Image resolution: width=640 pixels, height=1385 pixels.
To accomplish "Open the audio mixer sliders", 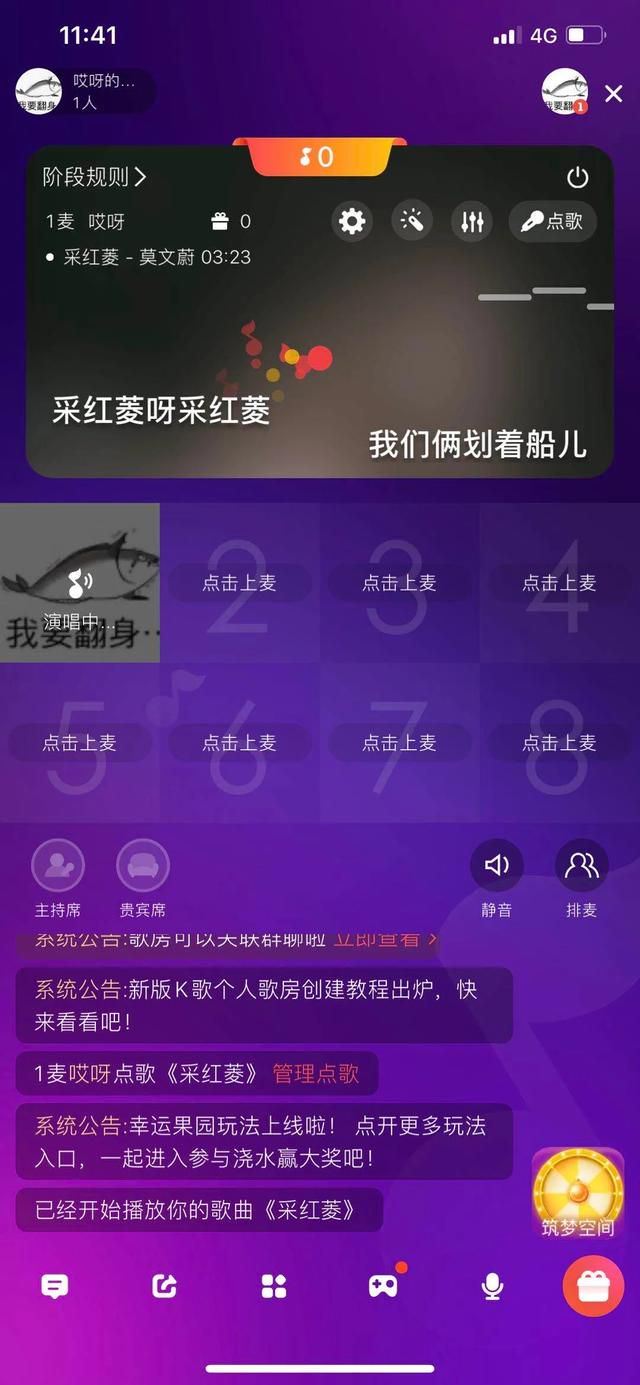I will point(472,221).
